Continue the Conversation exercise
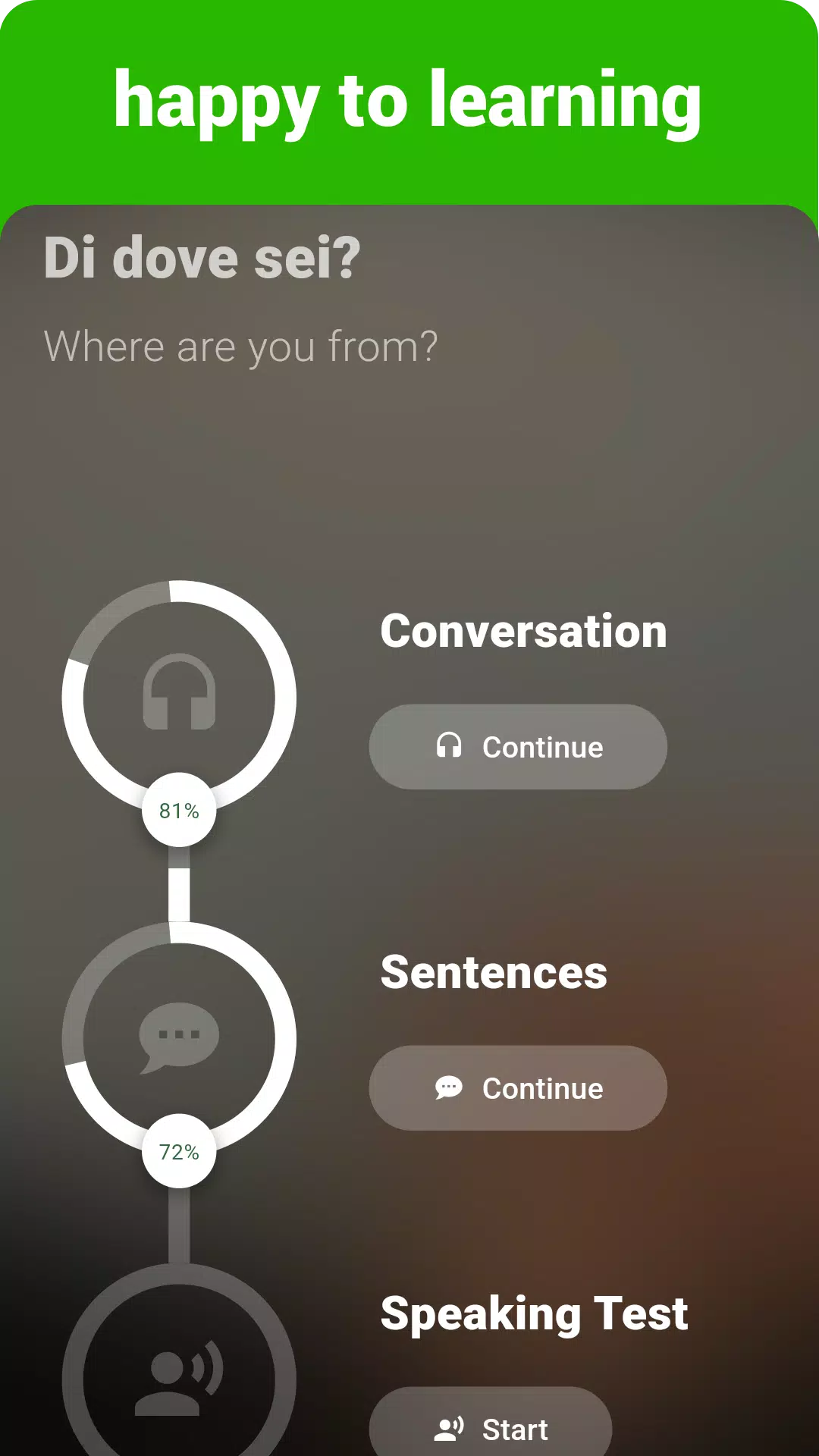 [516, 746]
